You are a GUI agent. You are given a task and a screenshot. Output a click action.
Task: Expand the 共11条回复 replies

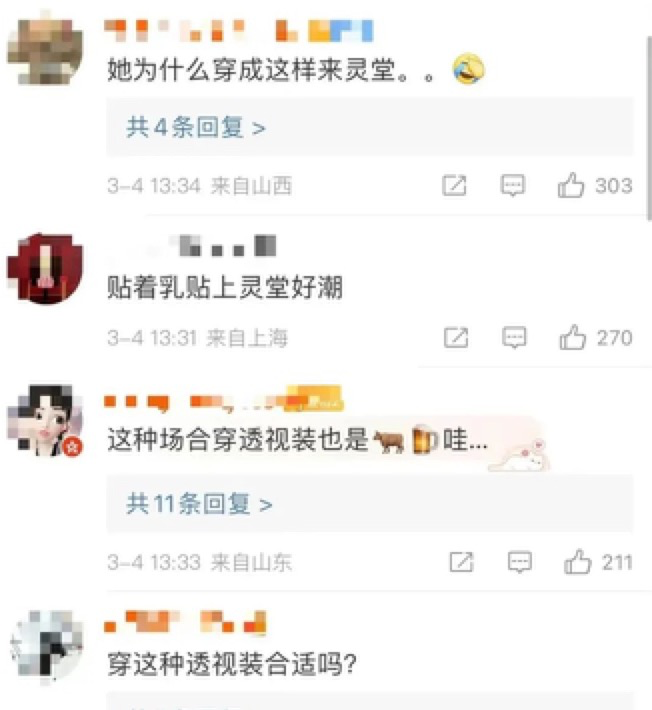(200, 504)
